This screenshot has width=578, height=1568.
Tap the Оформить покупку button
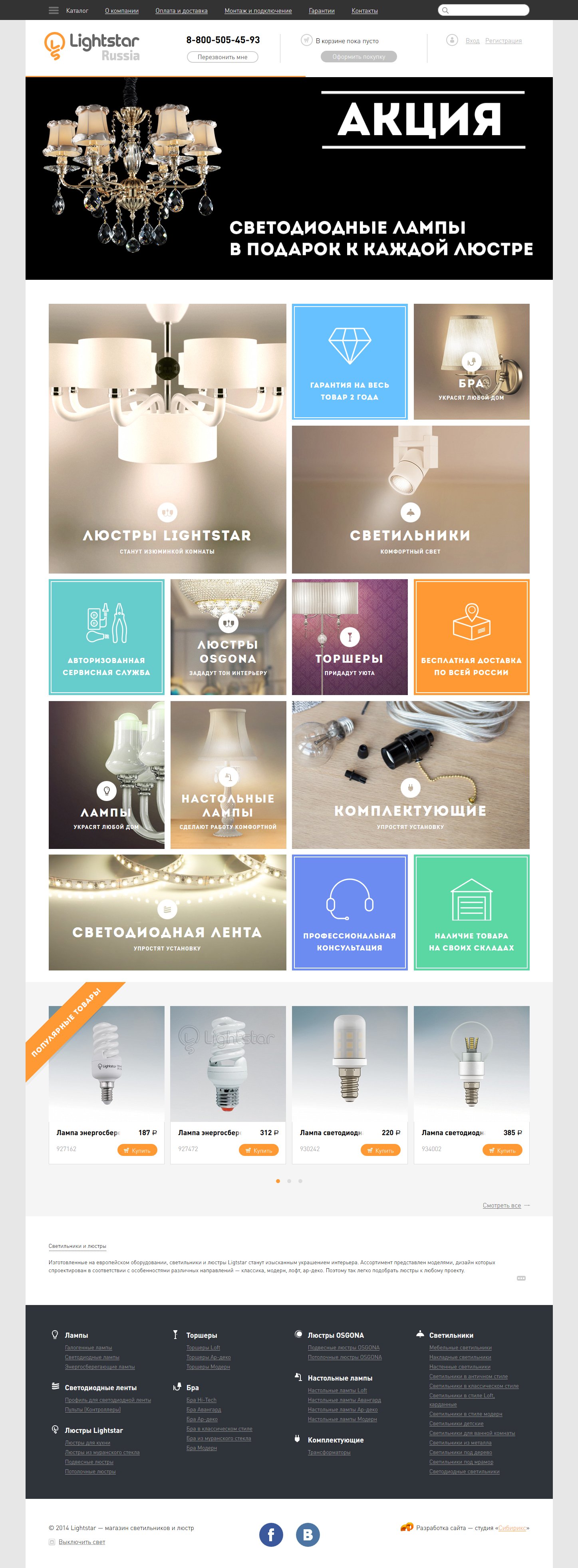coord(358,57)
